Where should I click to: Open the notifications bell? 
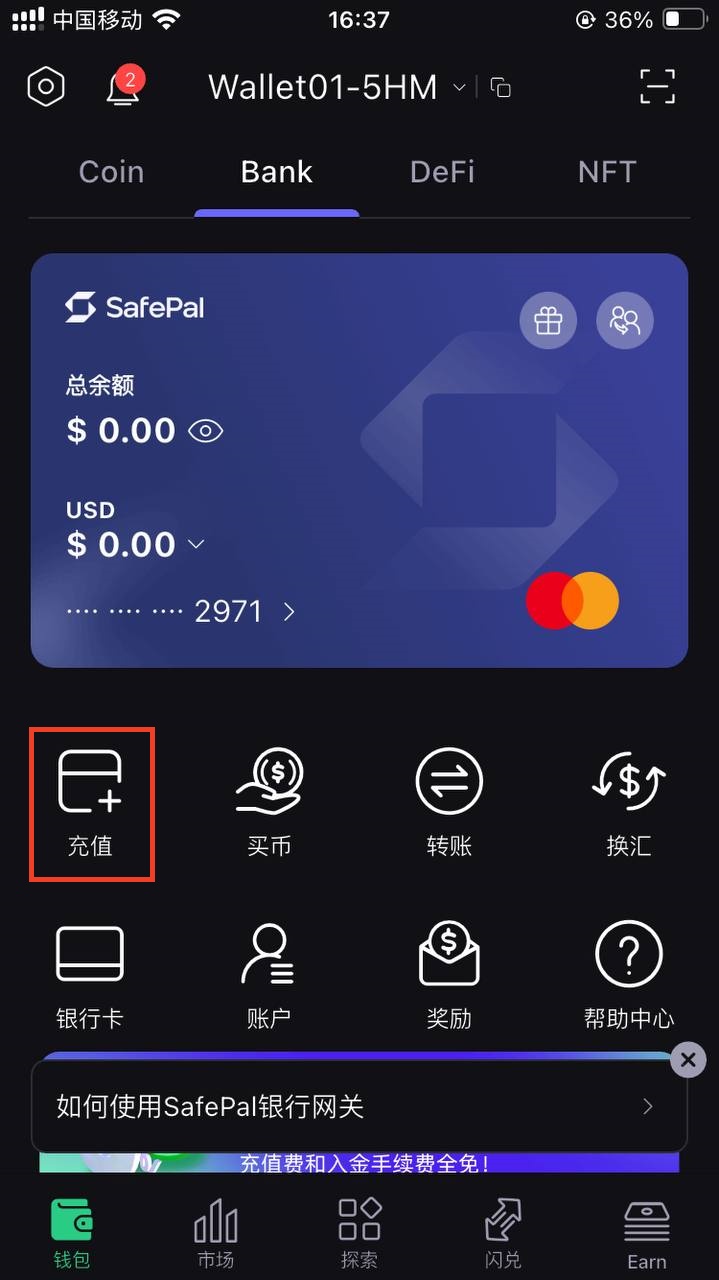pyautogui.click(x=123, y=88)
